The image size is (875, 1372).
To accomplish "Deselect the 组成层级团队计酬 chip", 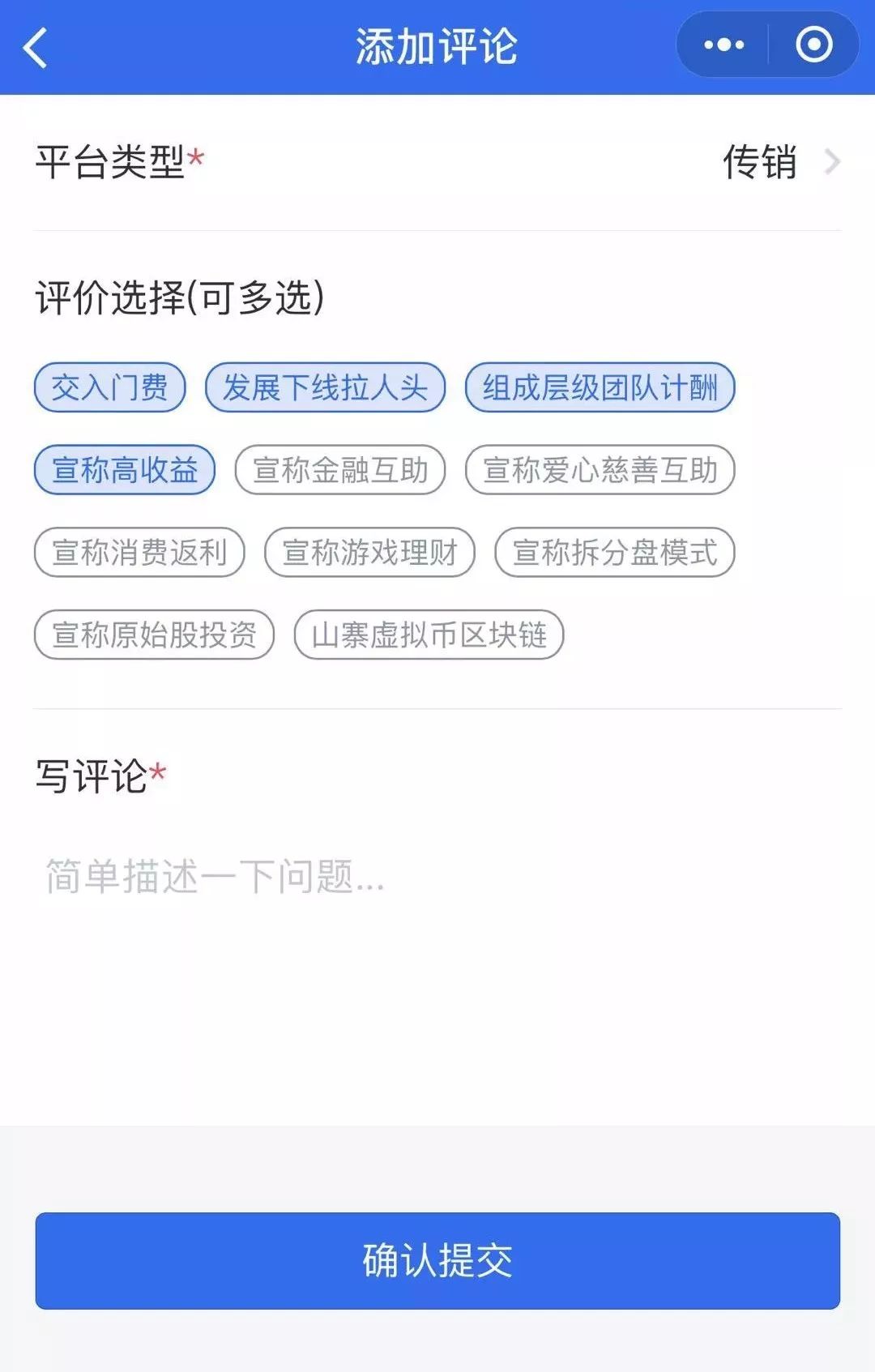I will point(600,387).
